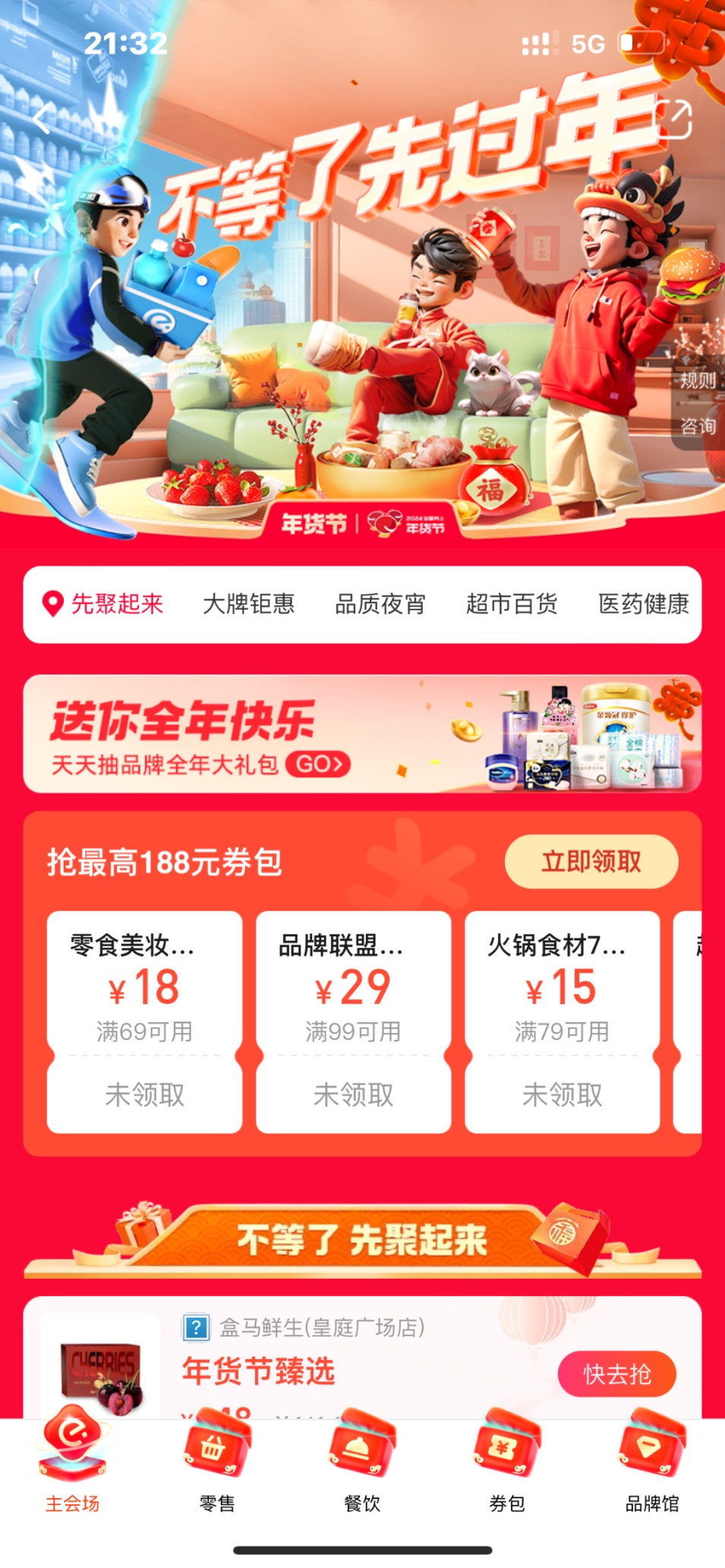Select the 先聚起来 category tab
This screenshot has height=1568, width=725.
click(103, 604)
